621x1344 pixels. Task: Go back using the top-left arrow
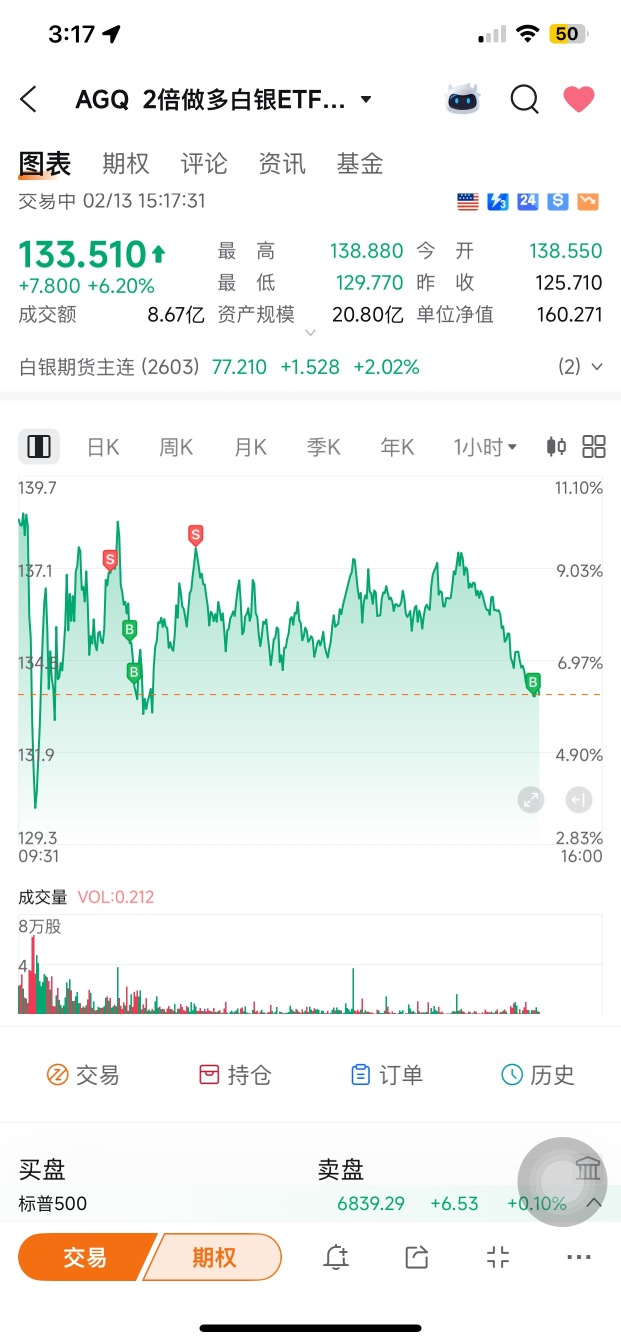(29, 99)
